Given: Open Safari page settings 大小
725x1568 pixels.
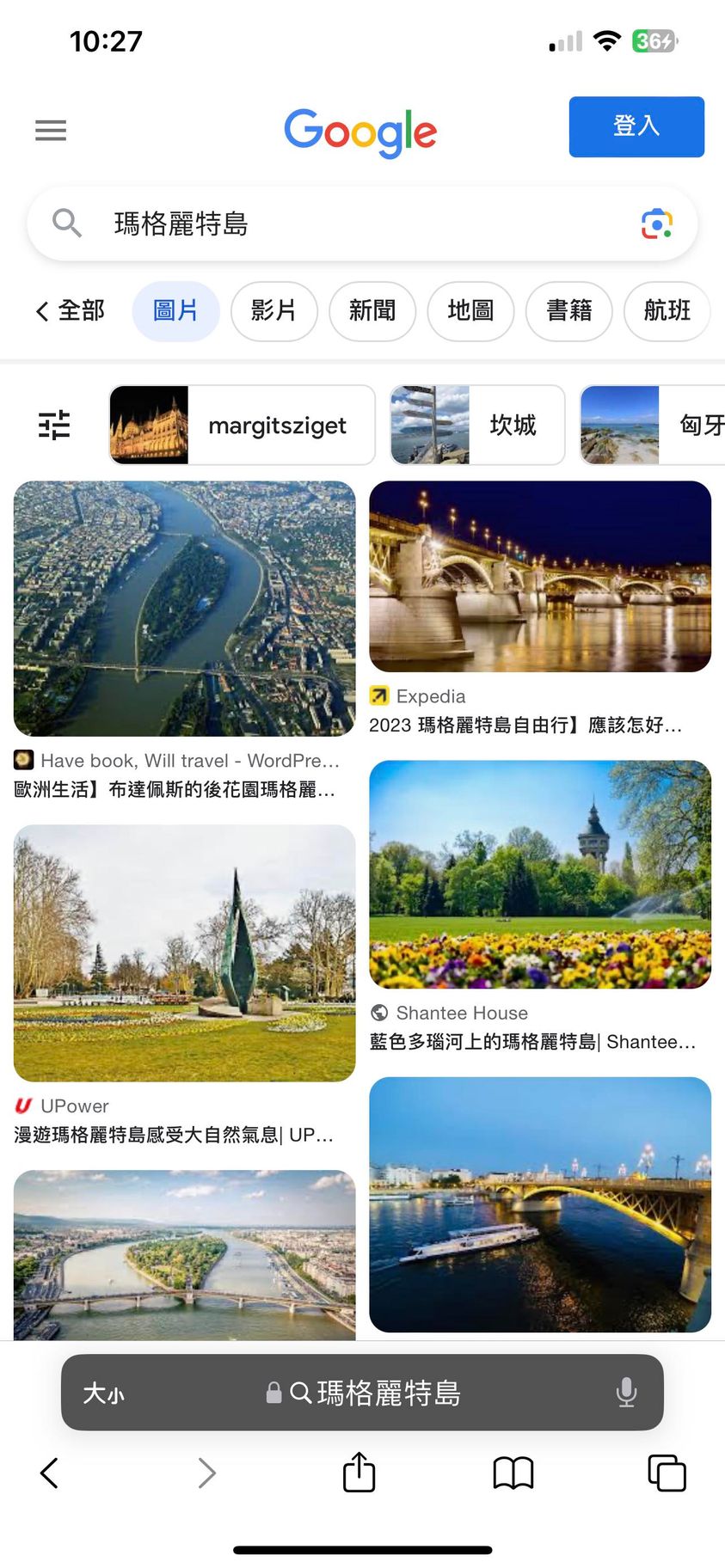Looking at the screenshot, I should point(104,1393).
